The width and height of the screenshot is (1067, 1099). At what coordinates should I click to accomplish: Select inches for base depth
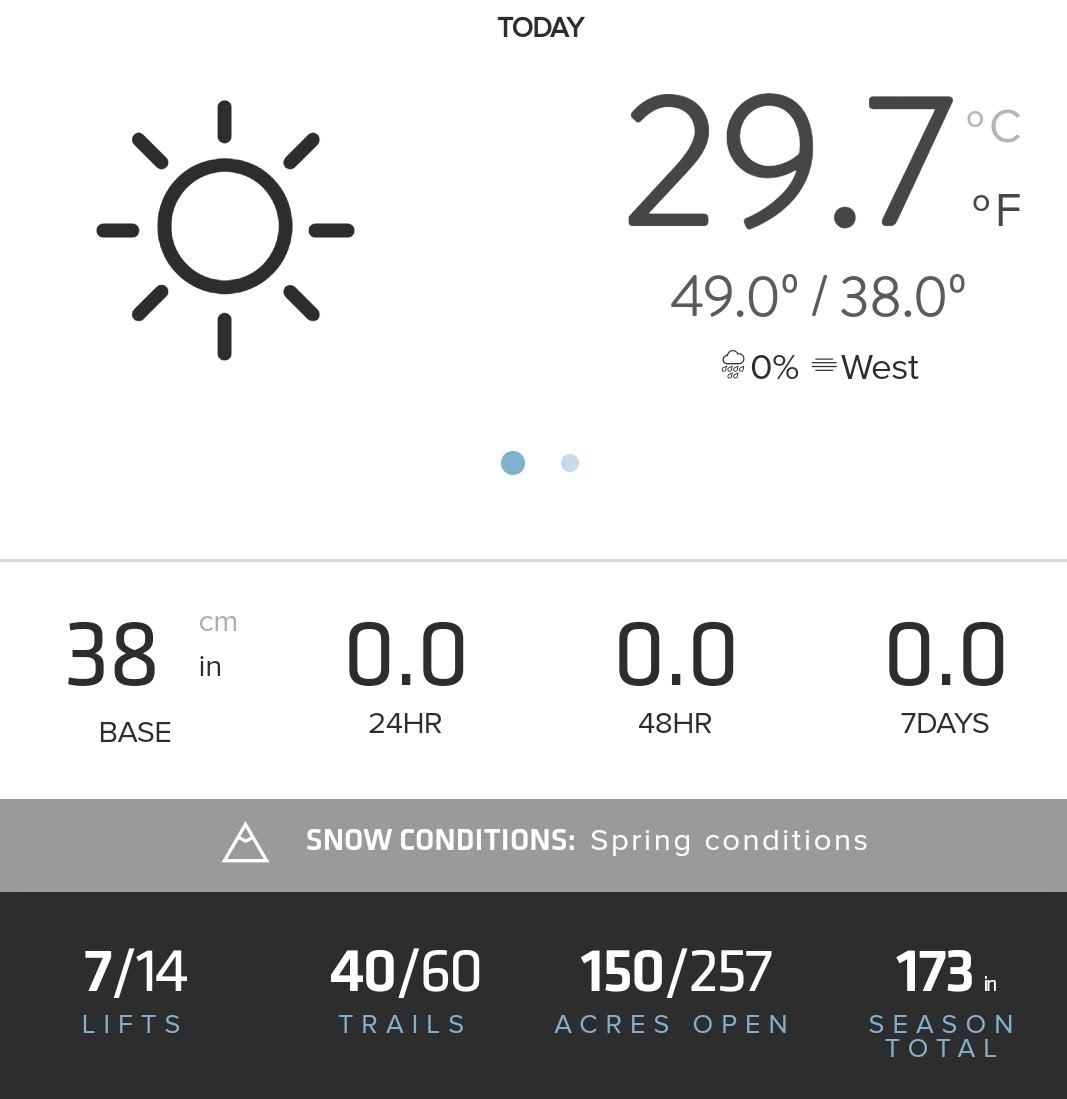coord(210,667)
